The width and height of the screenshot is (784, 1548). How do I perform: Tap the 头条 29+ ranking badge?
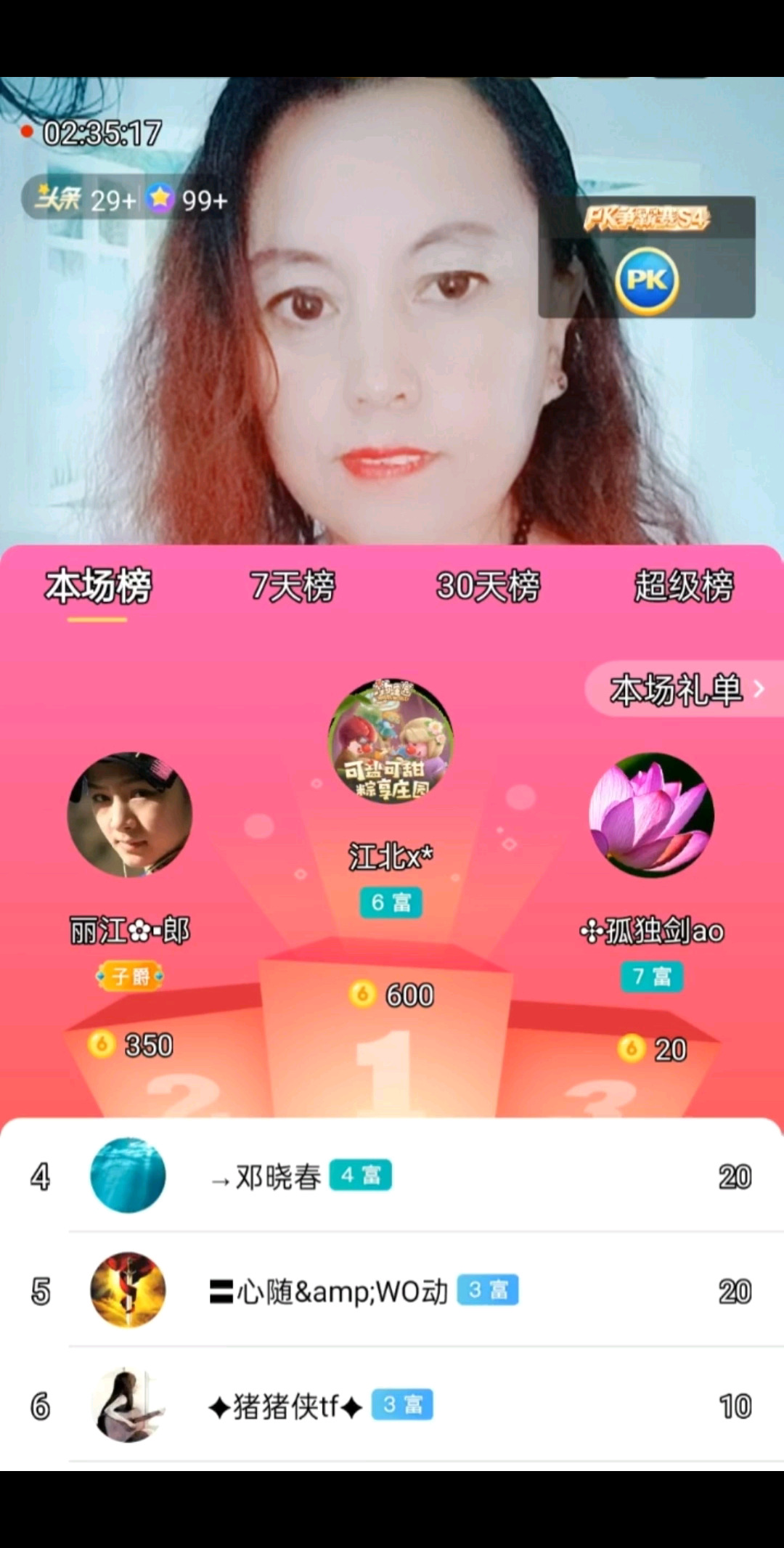click(85, 198)
